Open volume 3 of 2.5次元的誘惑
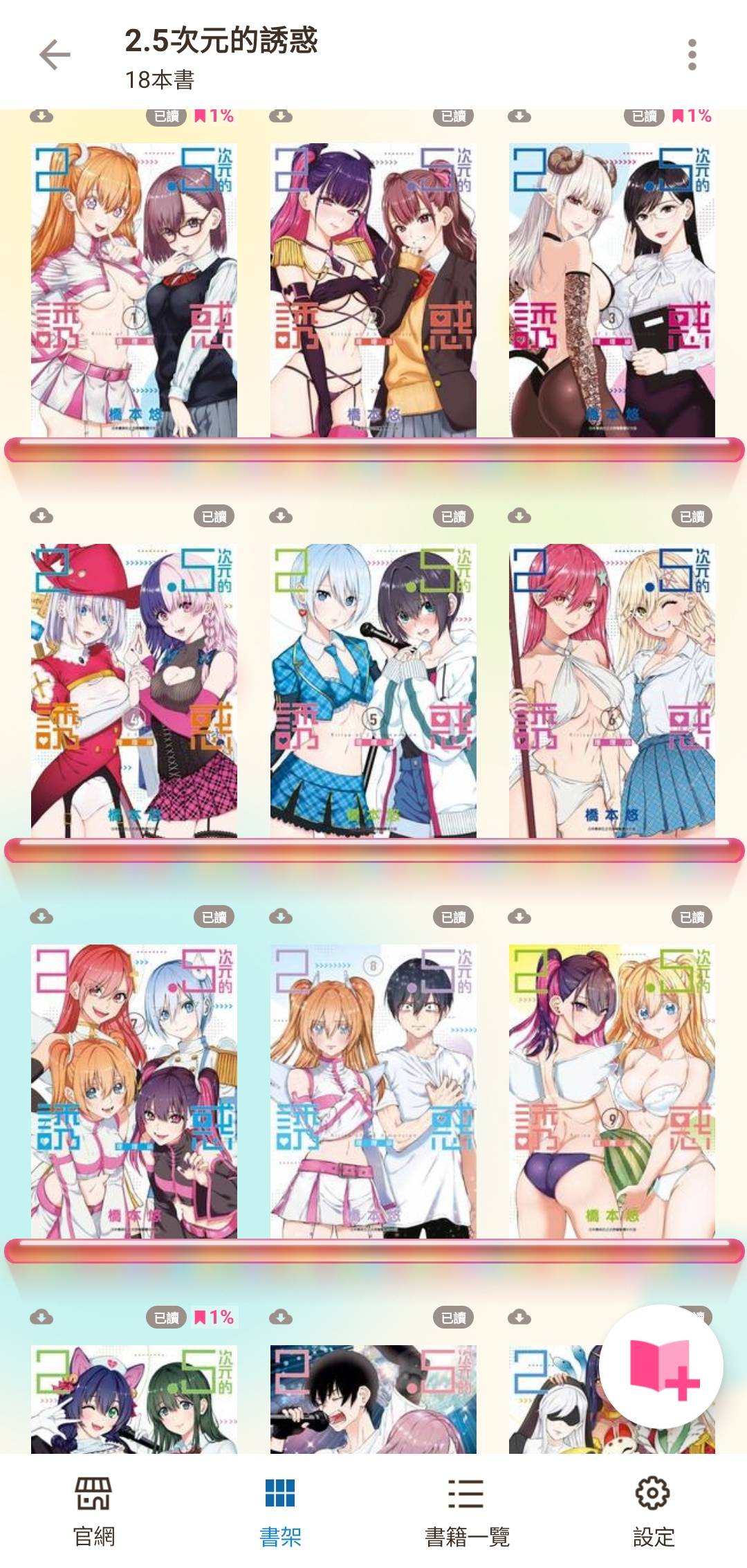 coord(612,290)
